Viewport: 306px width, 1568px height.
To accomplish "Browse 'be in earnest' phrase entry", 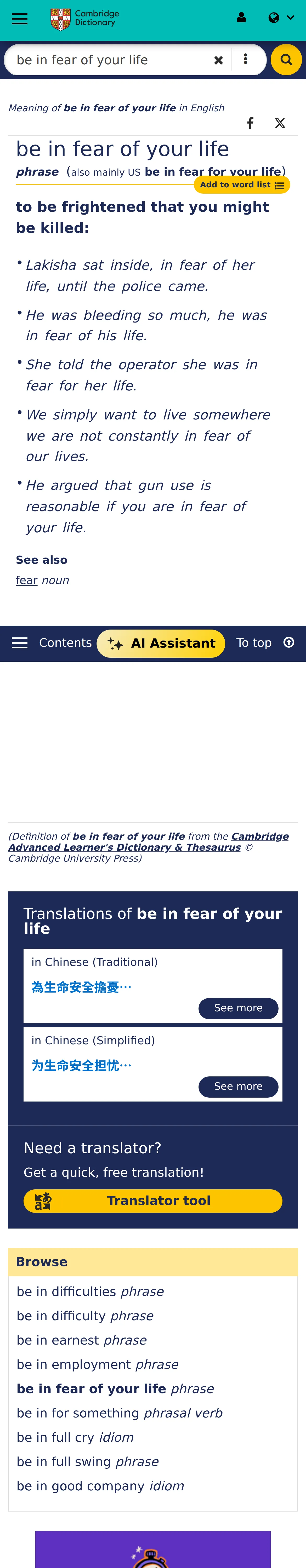I will [x=82, y=1340].
